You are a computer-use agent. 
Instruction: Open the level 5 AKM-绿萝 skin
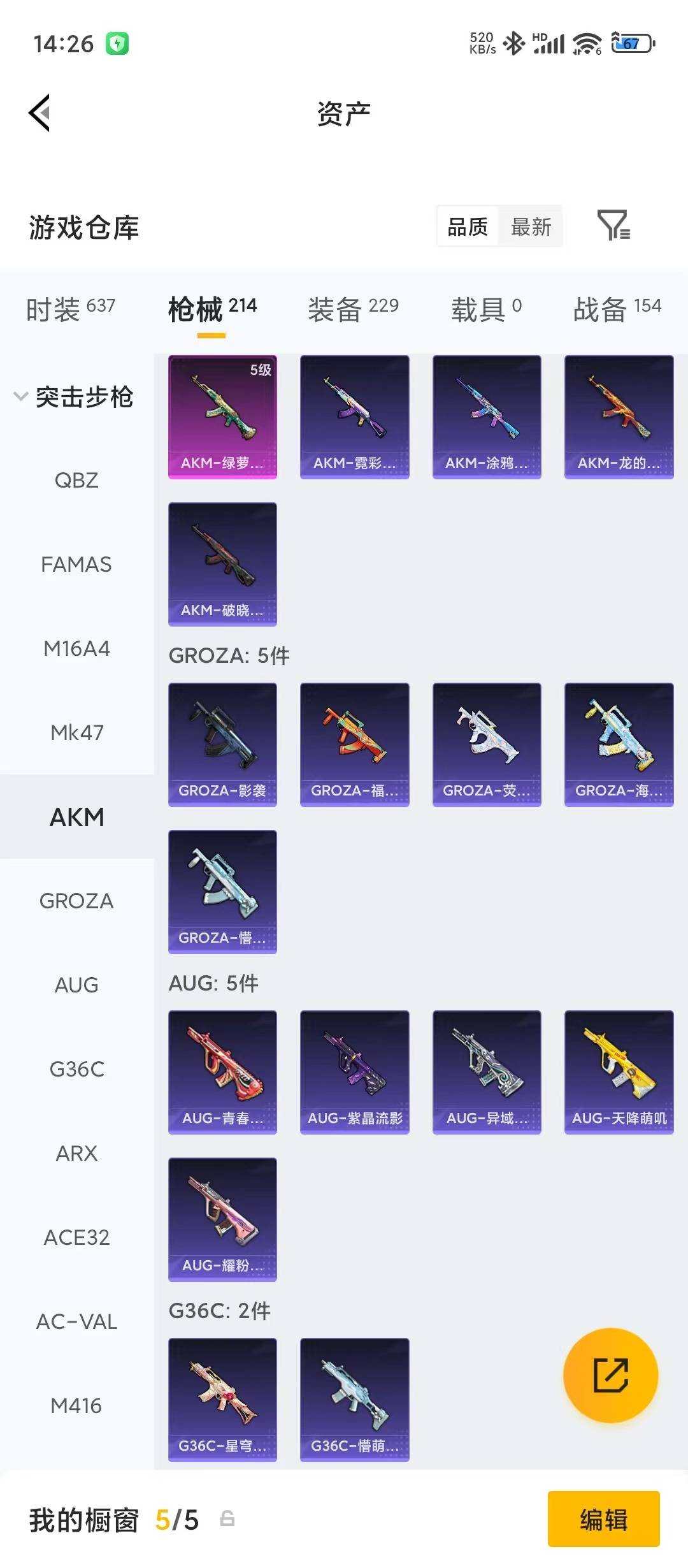coord(222,417)
